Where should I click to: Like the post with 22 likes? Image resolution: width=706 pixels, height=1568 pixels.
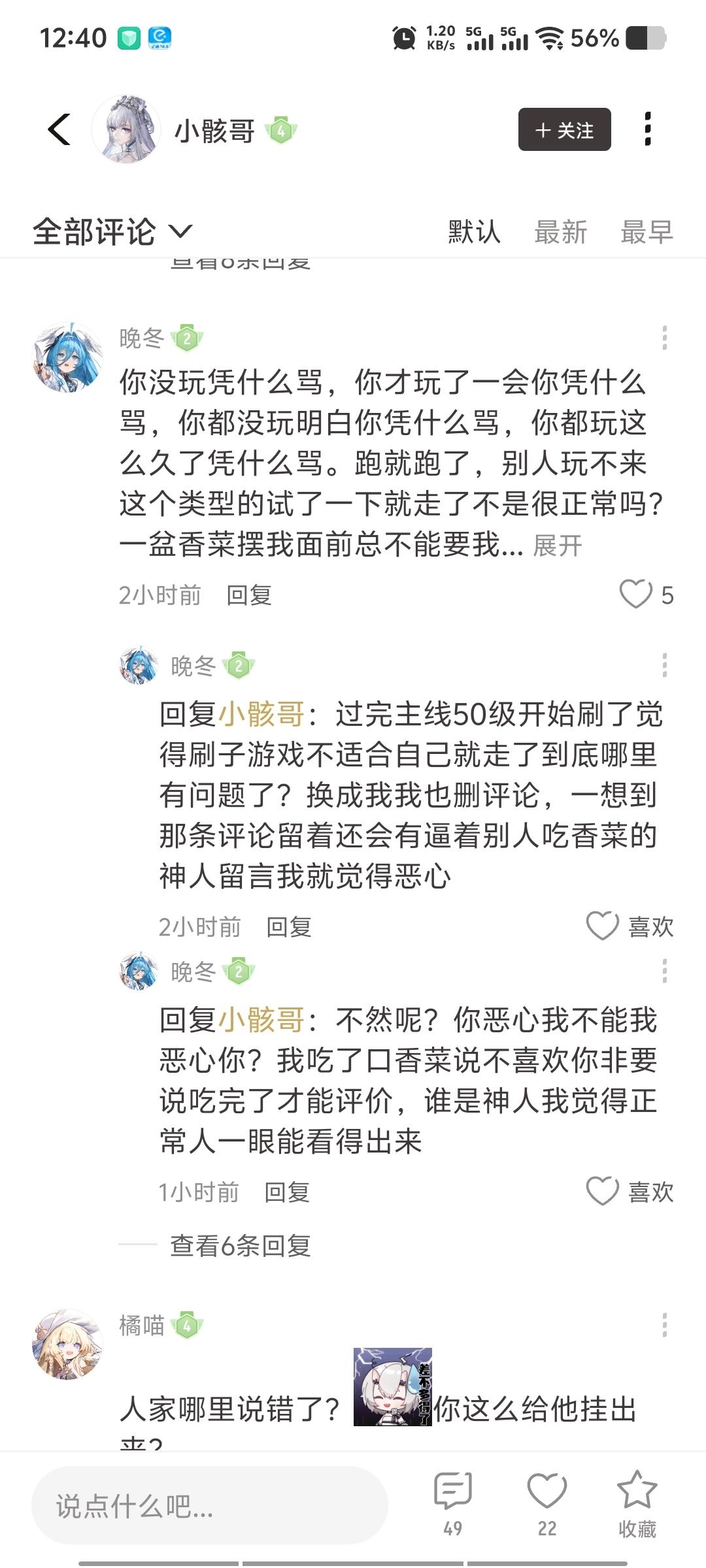(546, 1492)
